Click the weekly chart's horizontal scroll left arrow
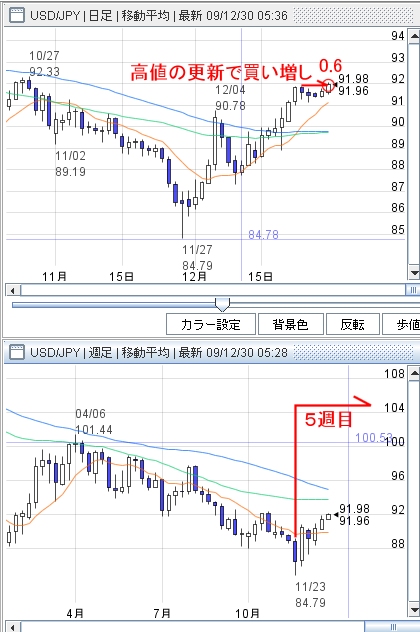The image size is (420, 632). point(12,627)
